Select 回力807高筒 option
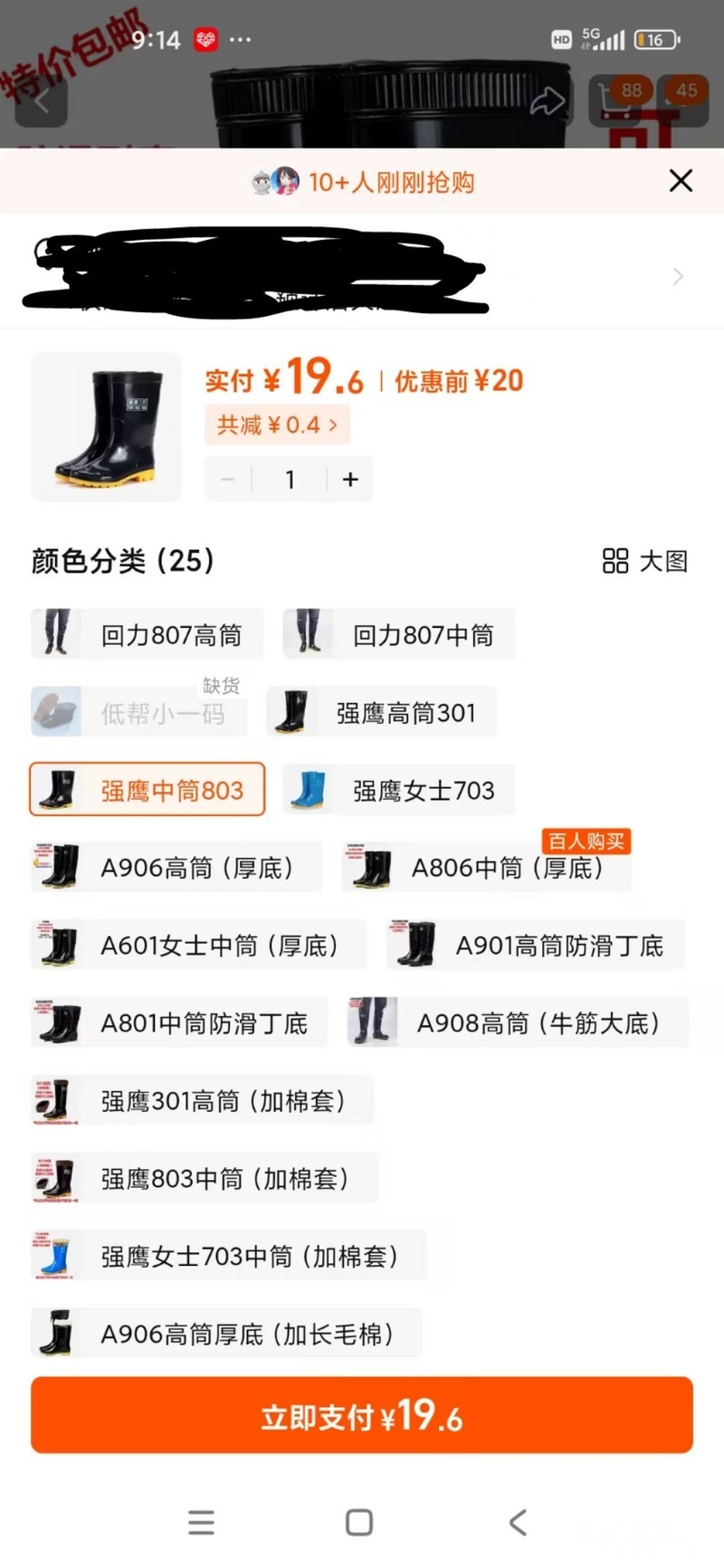 (x=148, y=635)
